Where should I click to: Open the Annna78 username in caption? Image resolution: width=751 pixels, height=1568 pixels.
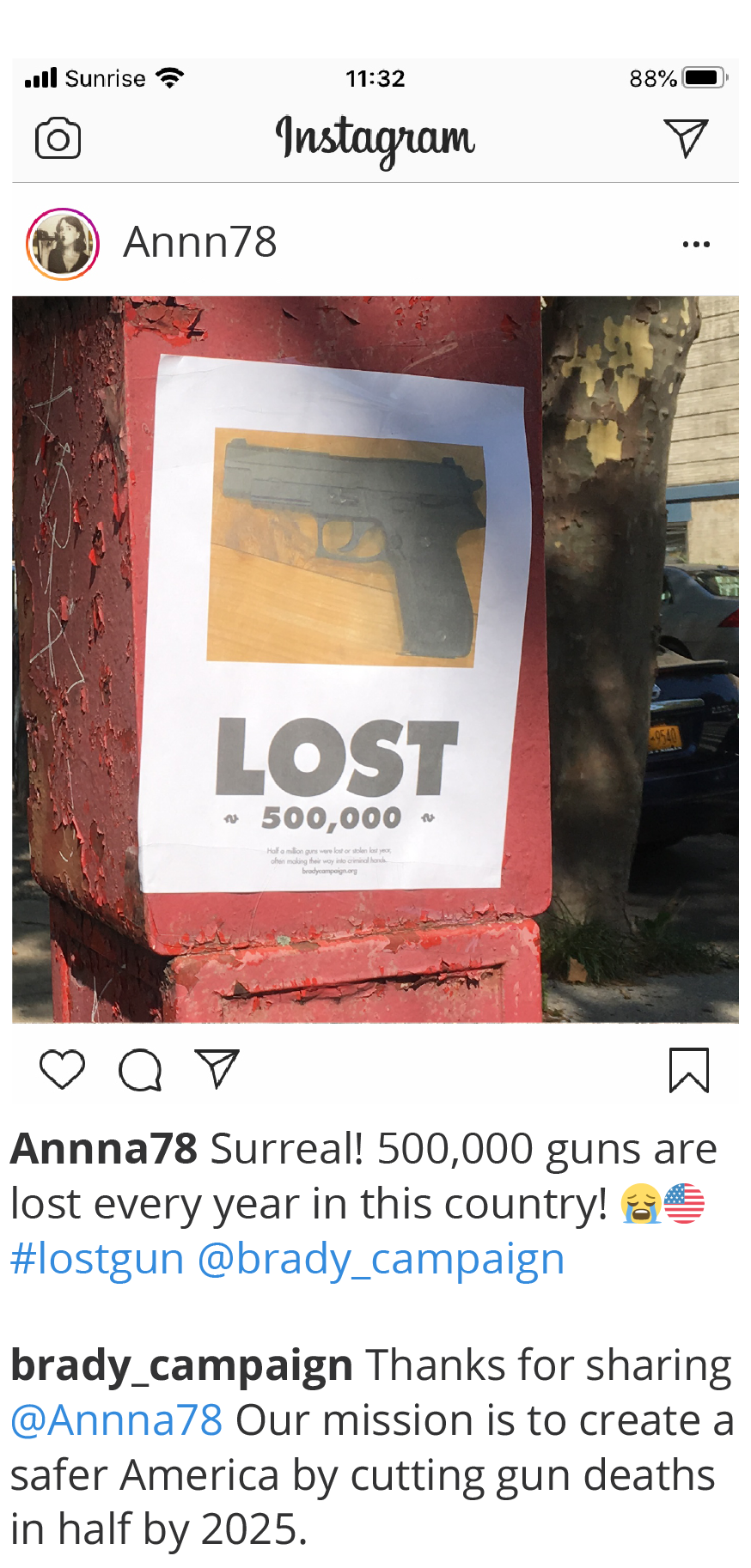104,1149
